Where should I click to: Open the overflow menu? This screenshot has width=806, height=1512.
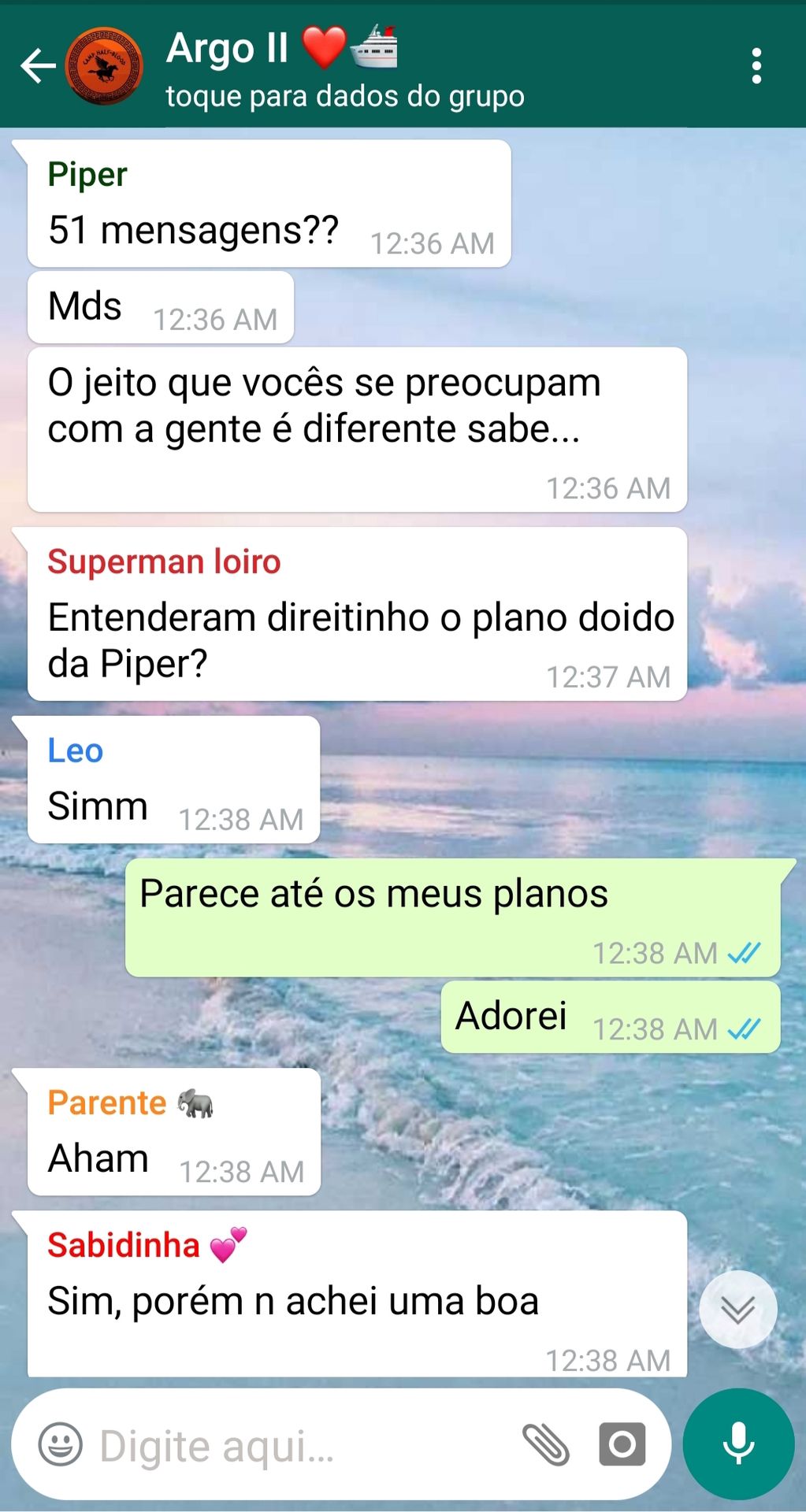tap(756, 66)
